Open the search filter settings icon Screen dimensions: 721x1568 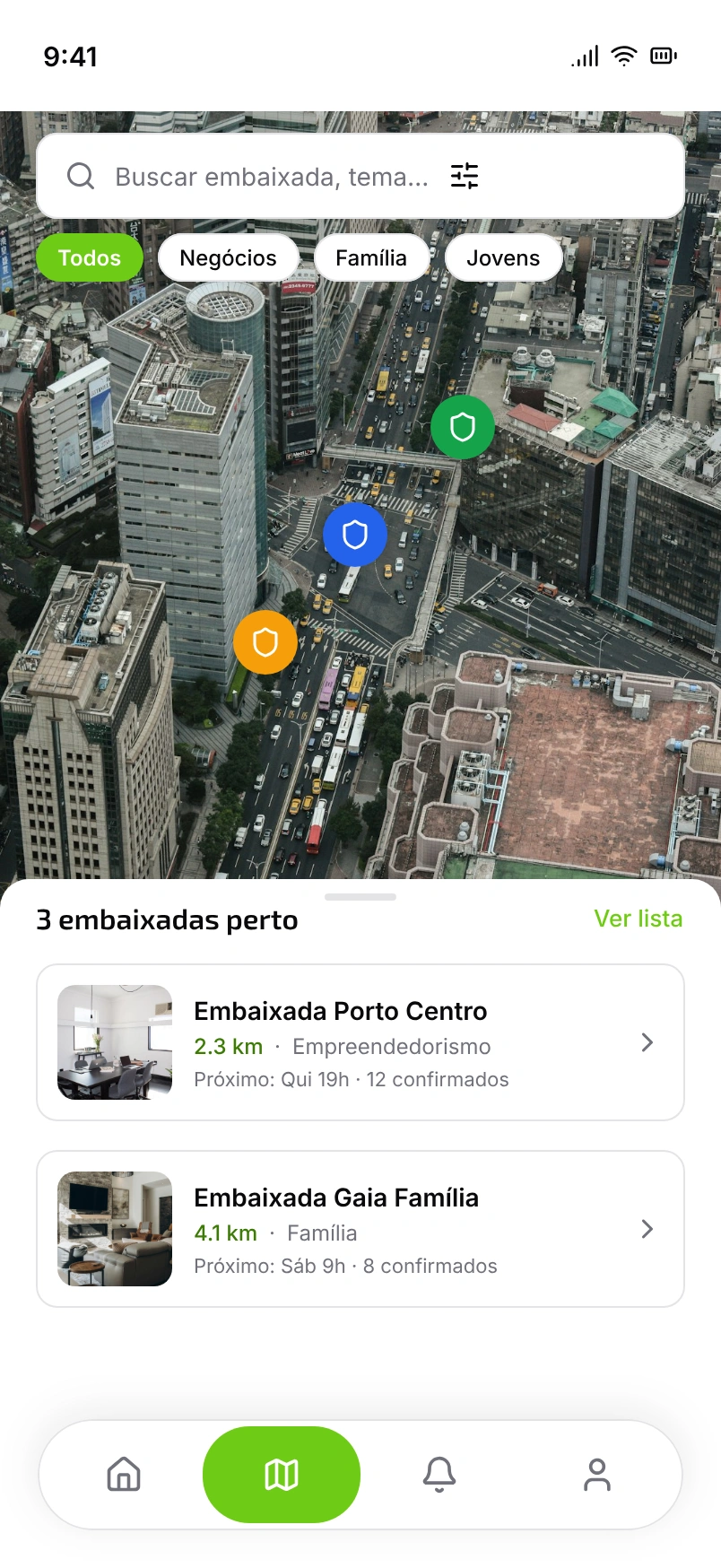click(464, 176)
